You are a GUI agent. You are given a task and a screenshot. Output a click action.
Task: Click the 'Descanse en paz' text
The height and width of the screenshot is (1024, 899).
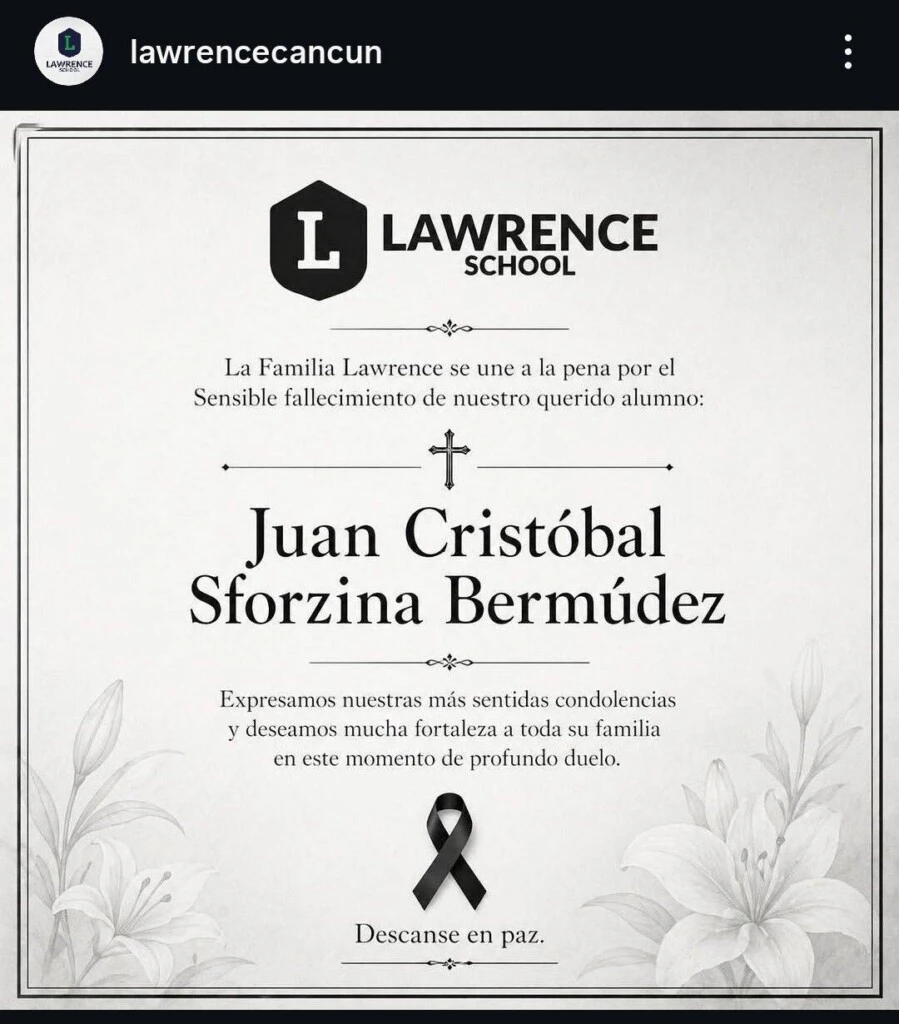[449, 935]
